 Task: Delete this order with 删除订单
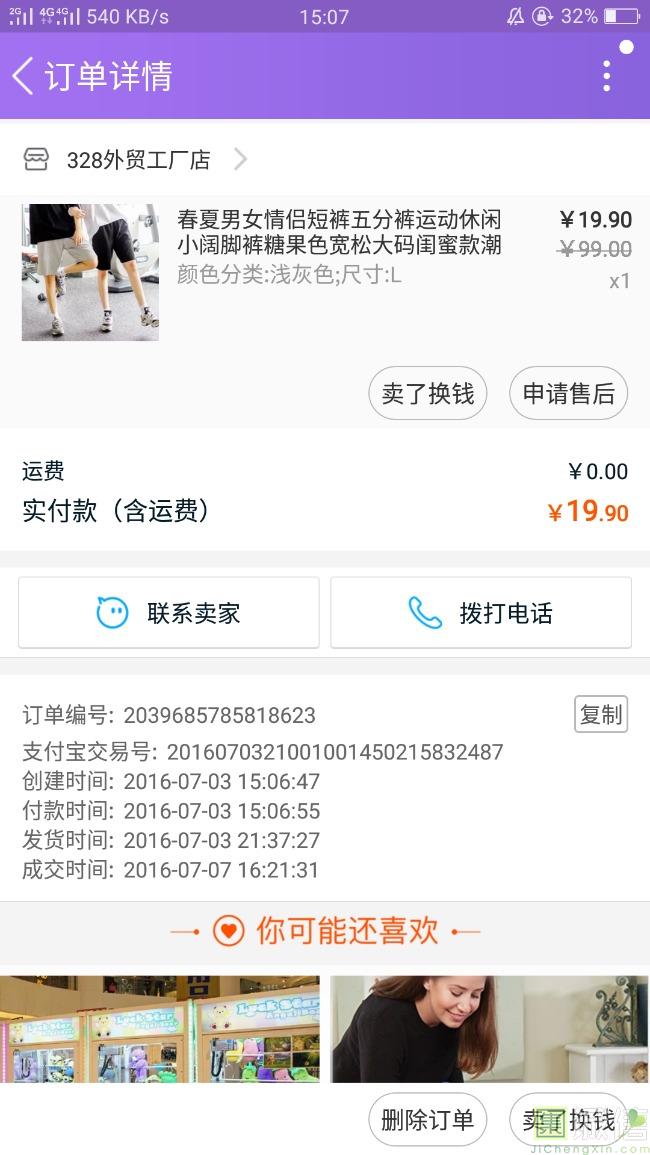428,1120
